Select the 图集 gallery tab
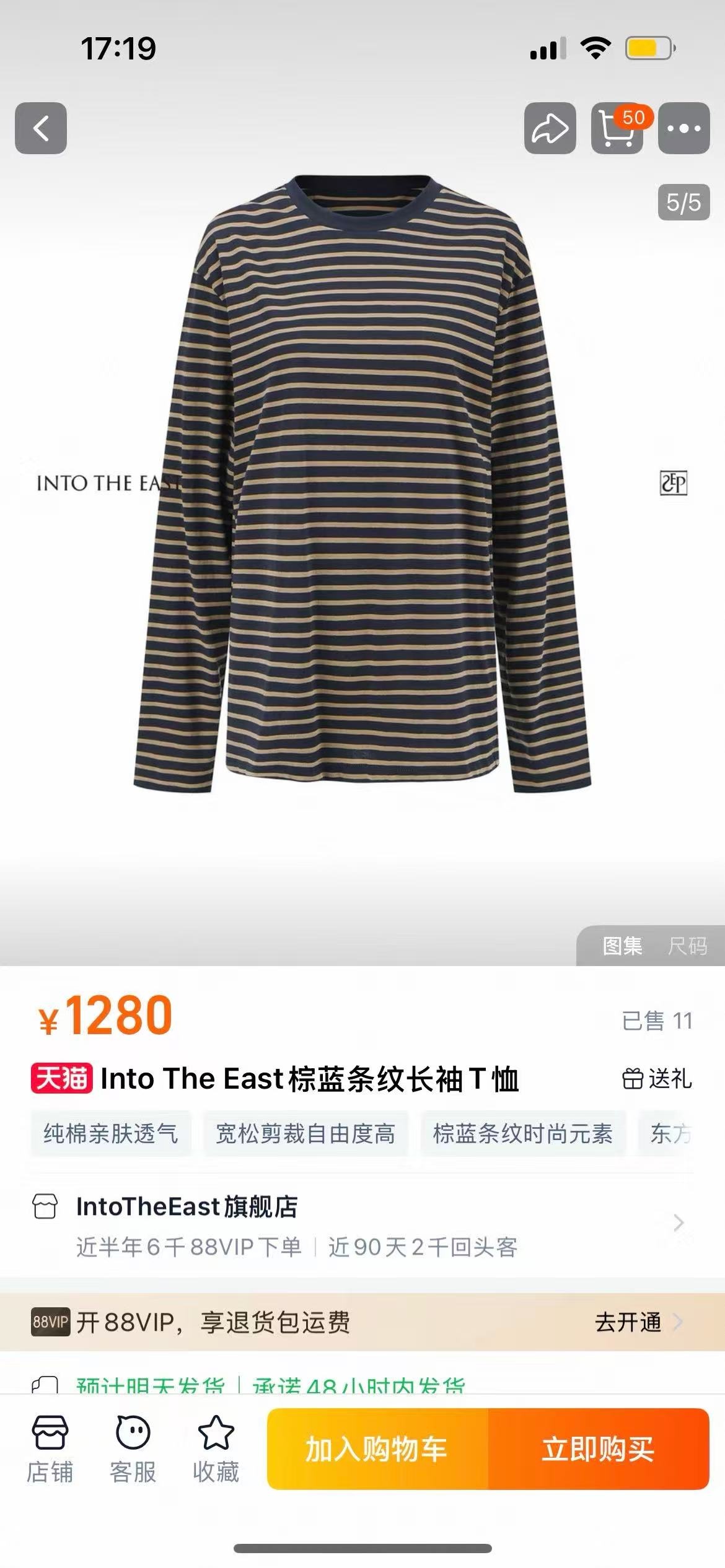725x1568 pixels. click(622, 946)
